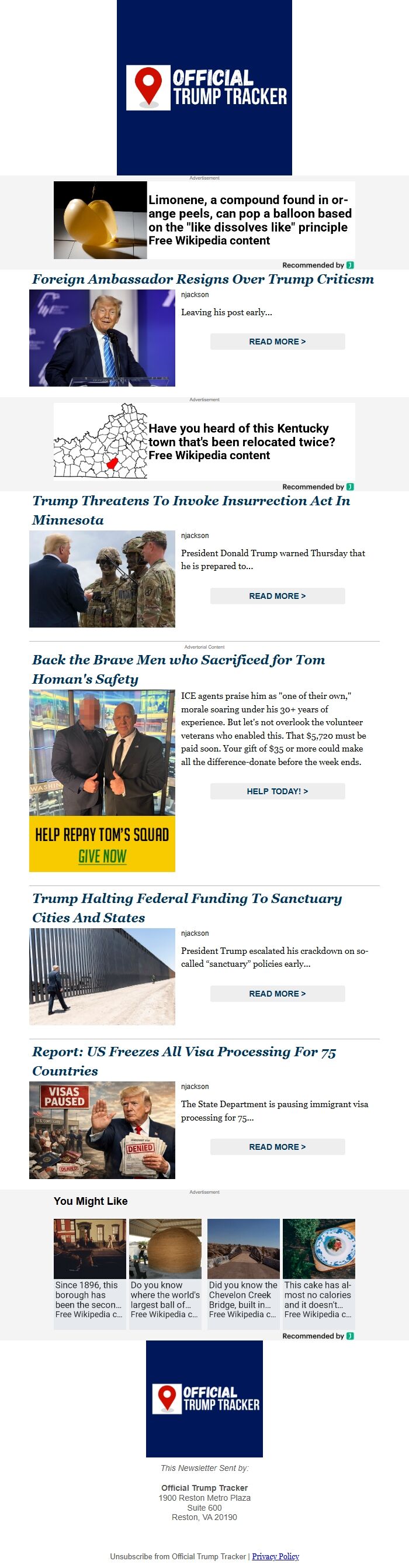This screenshot has height=1568, width=409.
Task: Open READ MORE for Sanctuary Cities funding story
Action: [277, 994]
